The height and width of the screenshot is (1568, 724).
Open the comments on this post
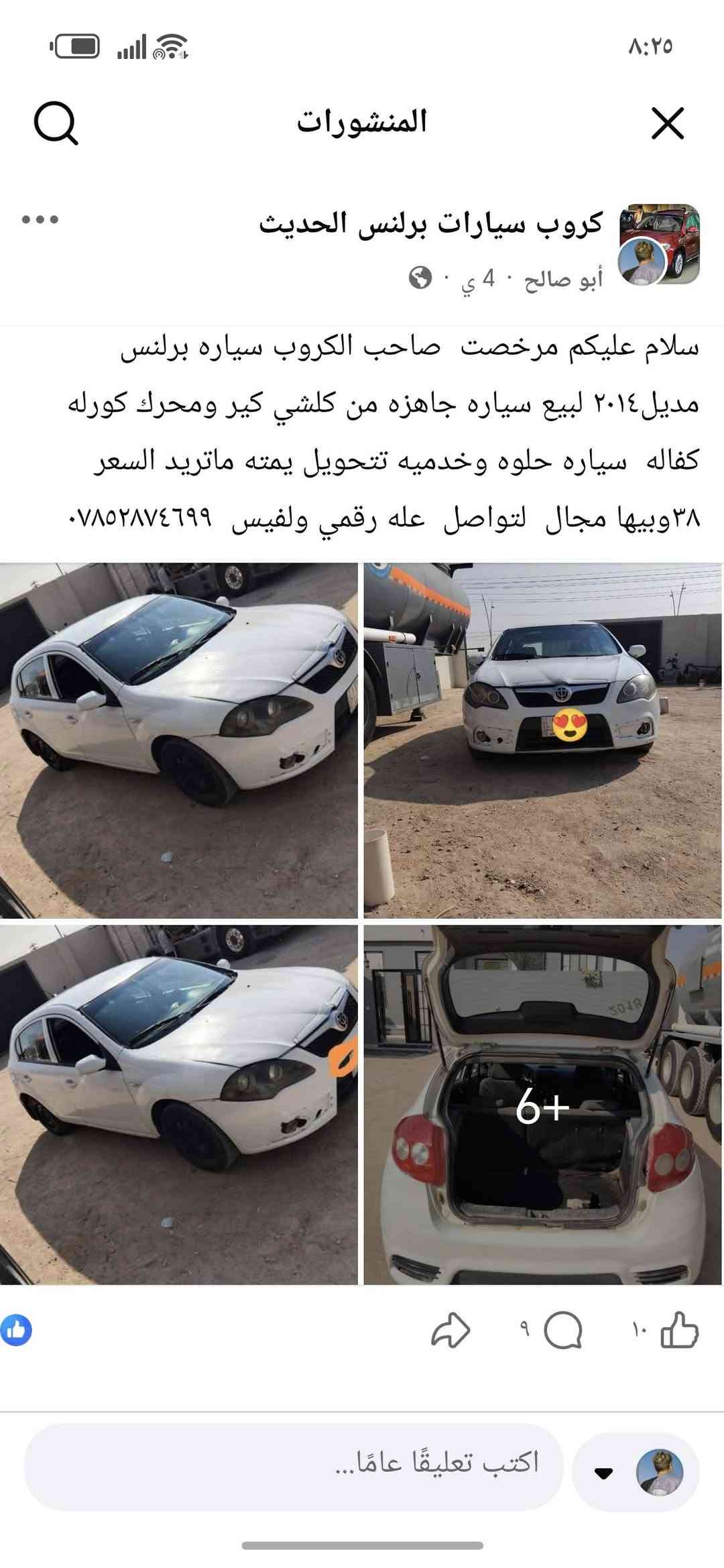[x=563, y=1330]
